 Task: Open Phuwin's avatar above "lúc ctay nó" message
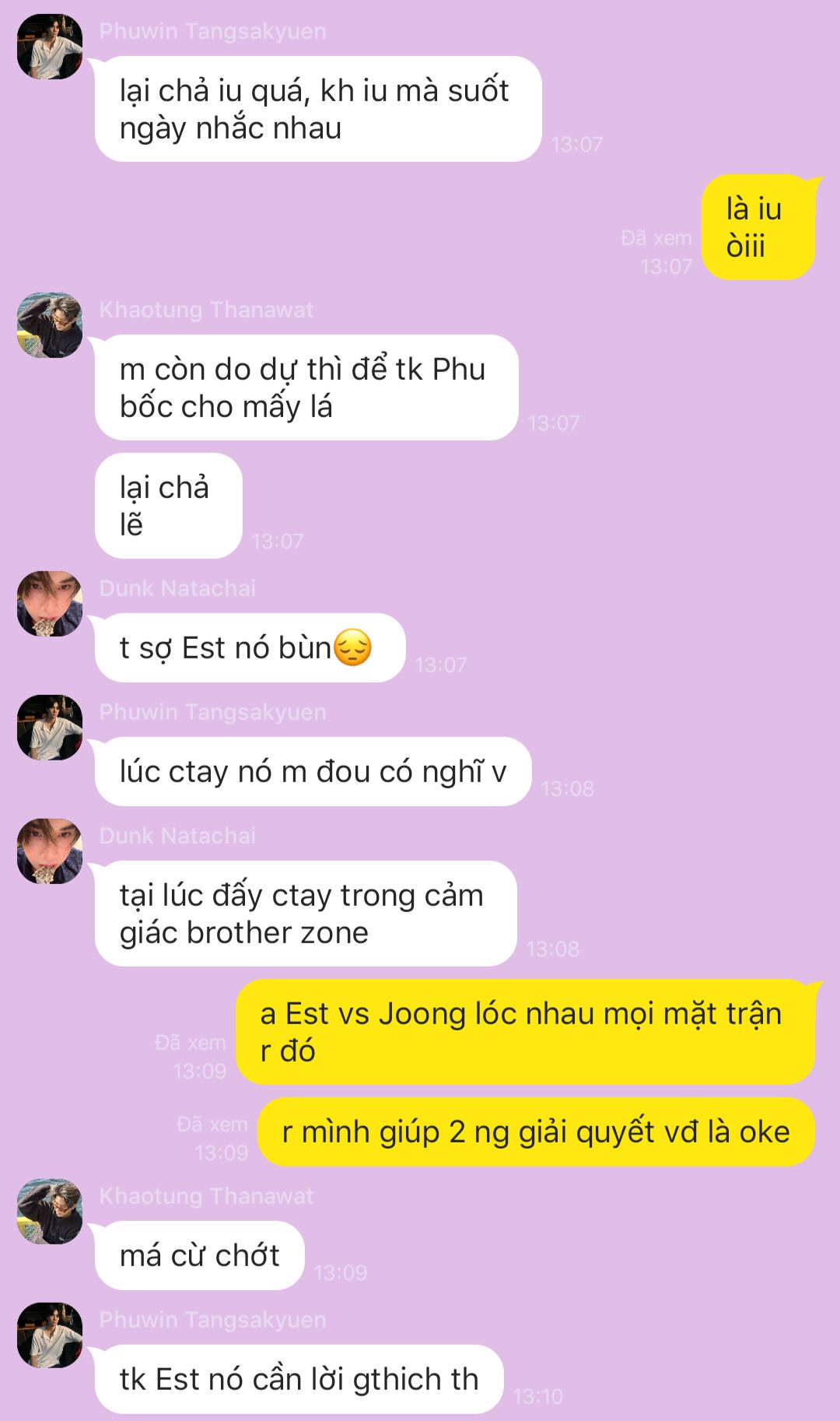coord(50,728)
